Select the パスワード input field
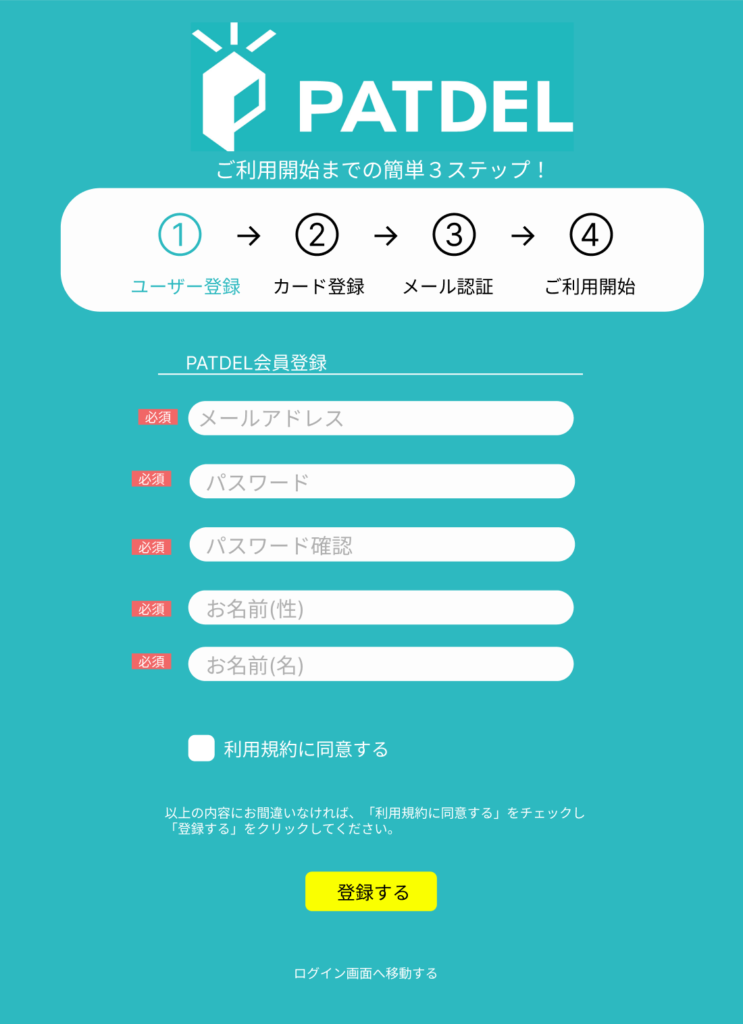The width and height of the screenshot is (743, 1024). pyautogui.click(x=381, y=482)
